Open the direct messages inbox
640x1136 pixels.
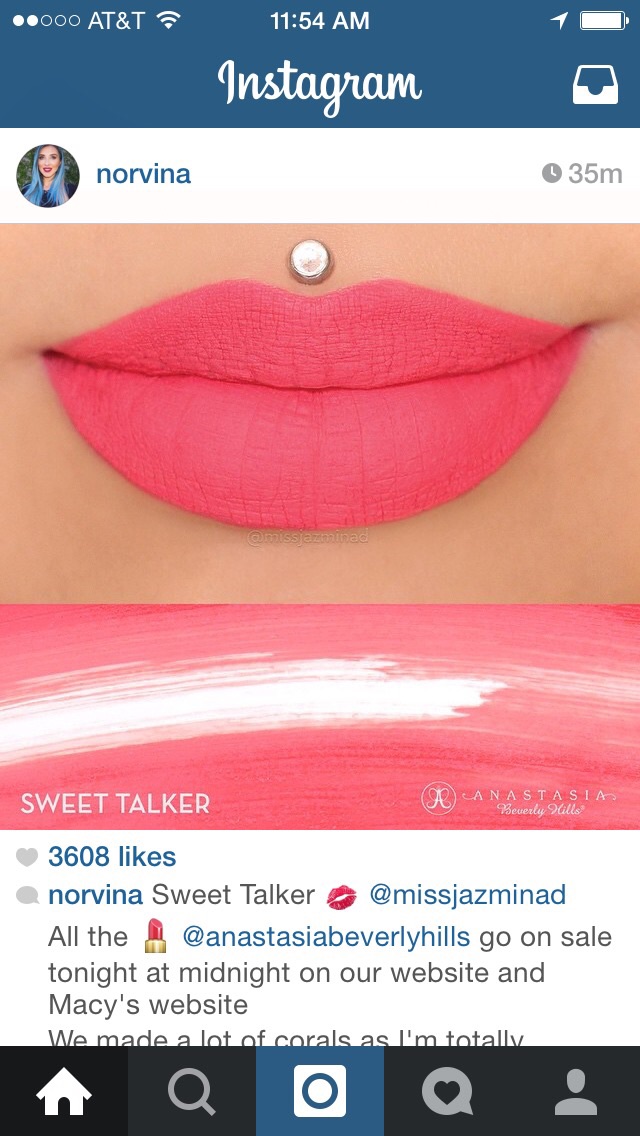[595, 85]
